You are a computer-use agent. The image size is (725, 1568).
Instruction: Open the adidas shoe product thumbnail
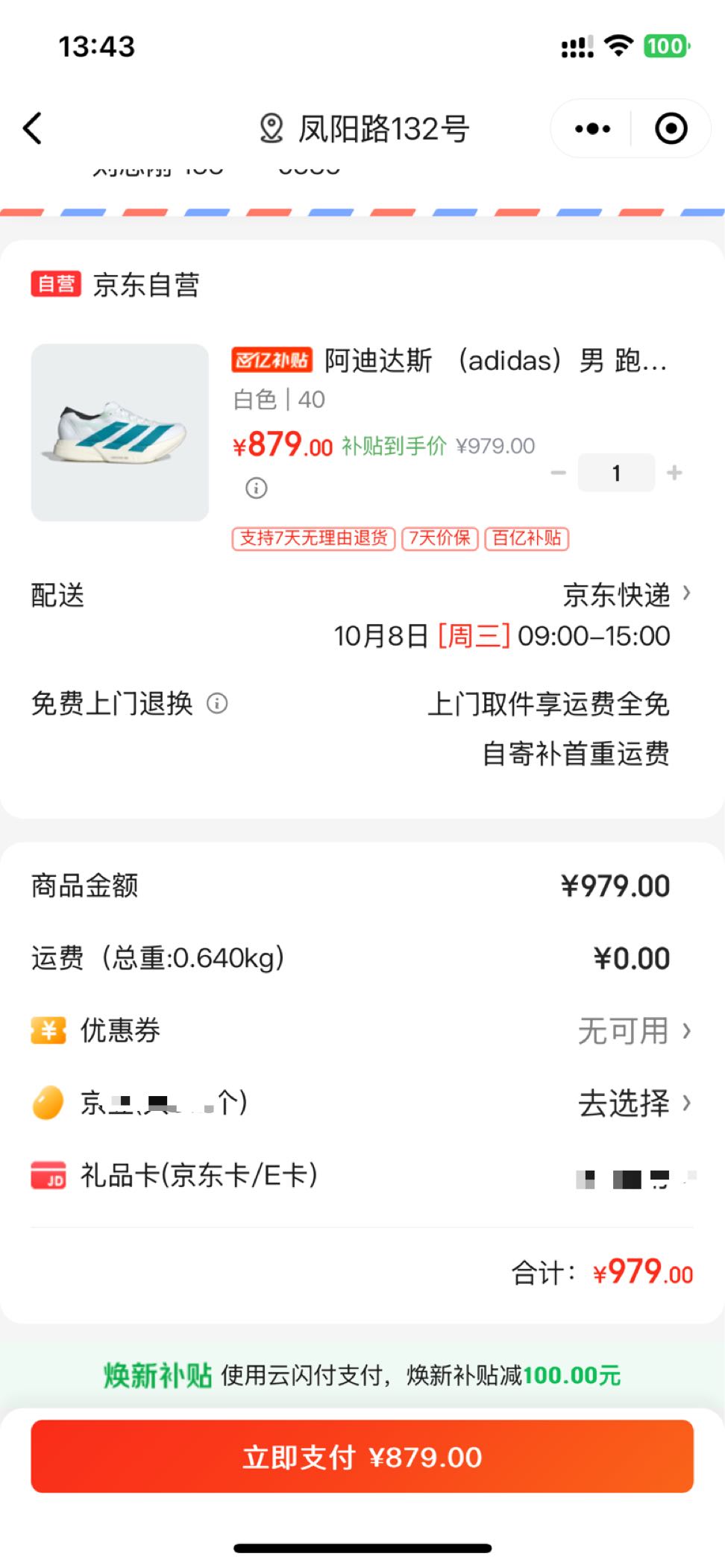tap(120, 432)
